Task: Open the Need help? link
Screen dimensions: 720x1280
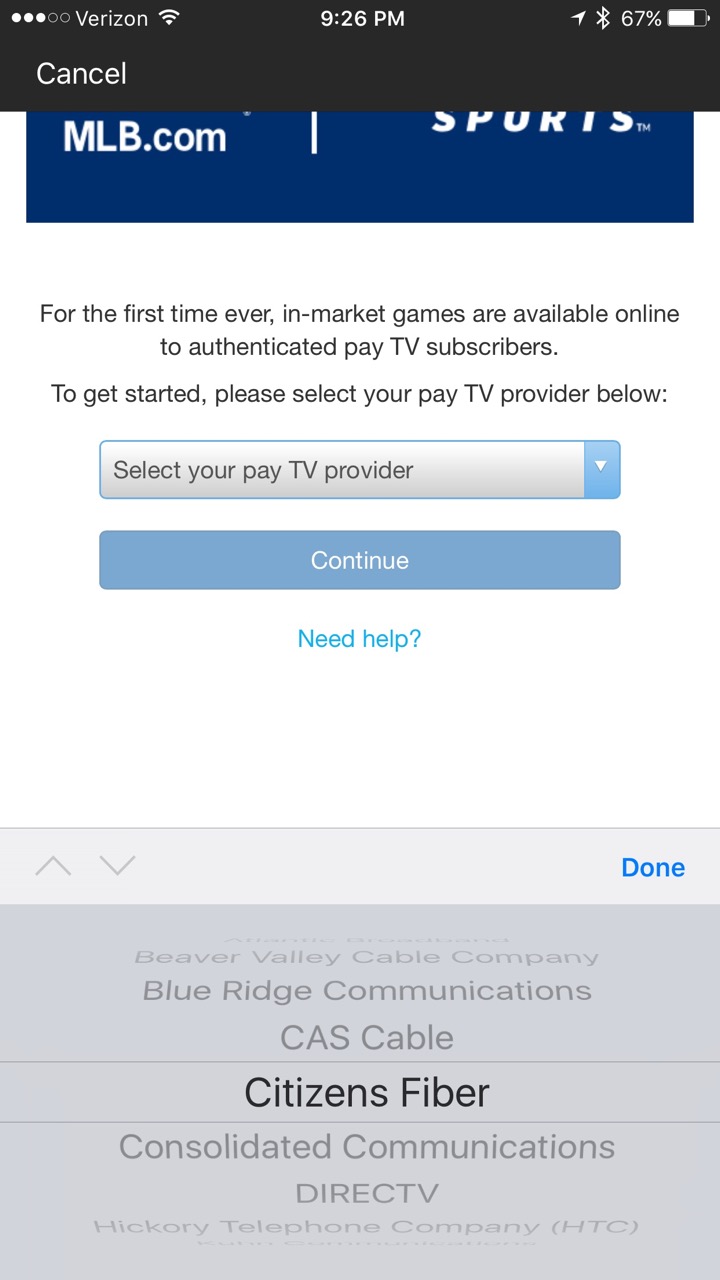Action: 359,639
